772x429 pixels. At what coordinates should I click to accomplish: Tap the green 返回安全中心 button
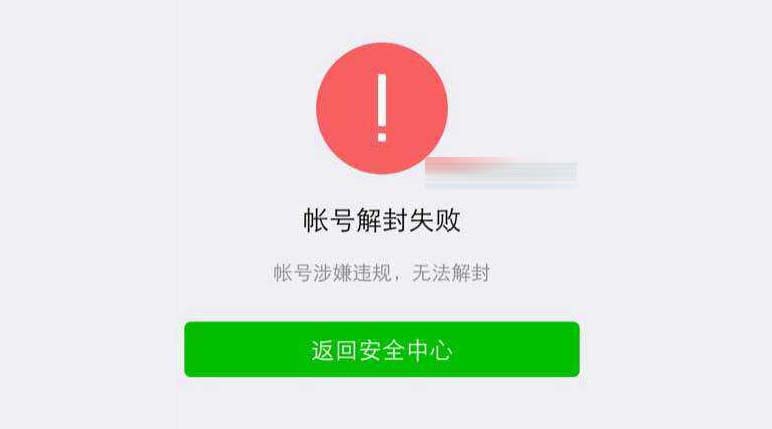tap(381, 350)
